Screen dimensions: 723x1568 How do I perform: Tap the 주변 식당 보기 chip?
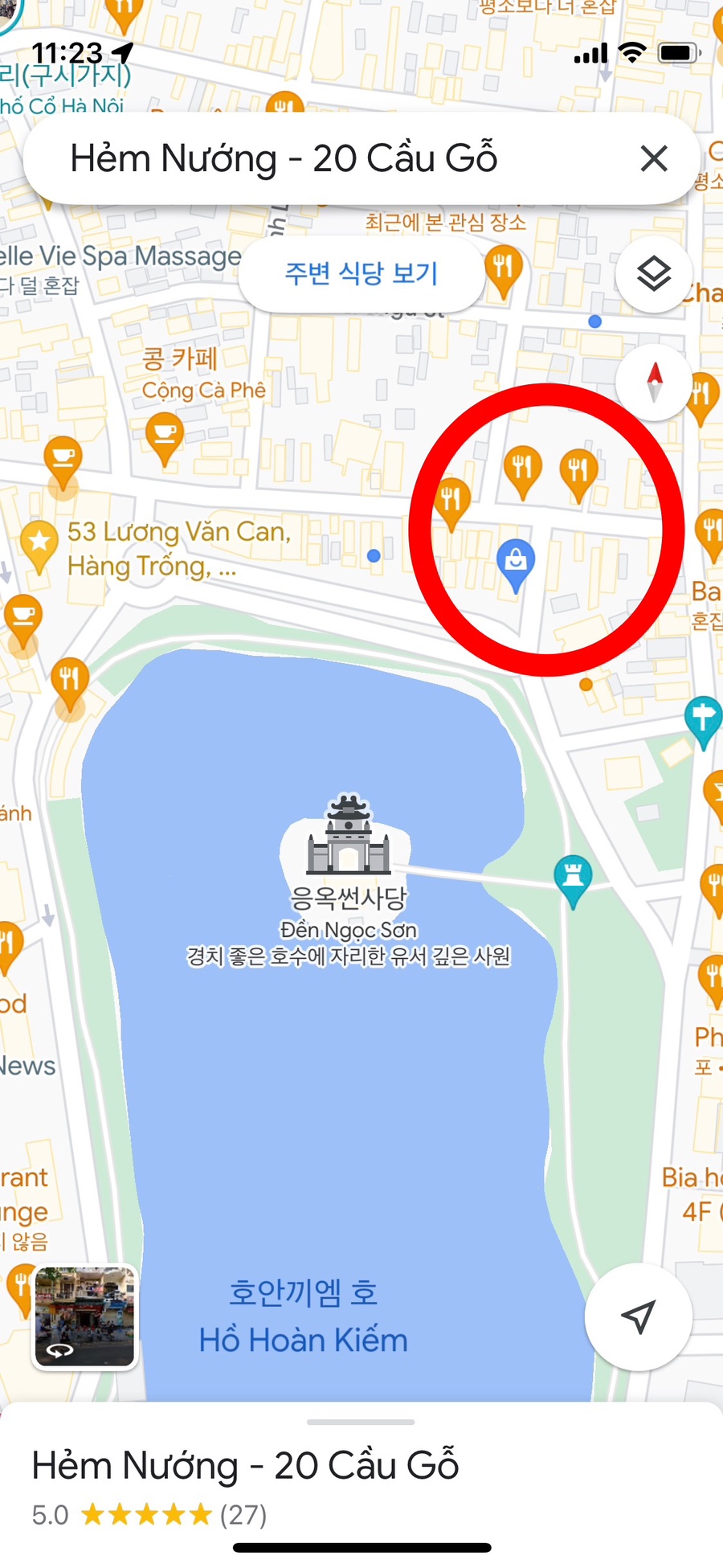361,273
